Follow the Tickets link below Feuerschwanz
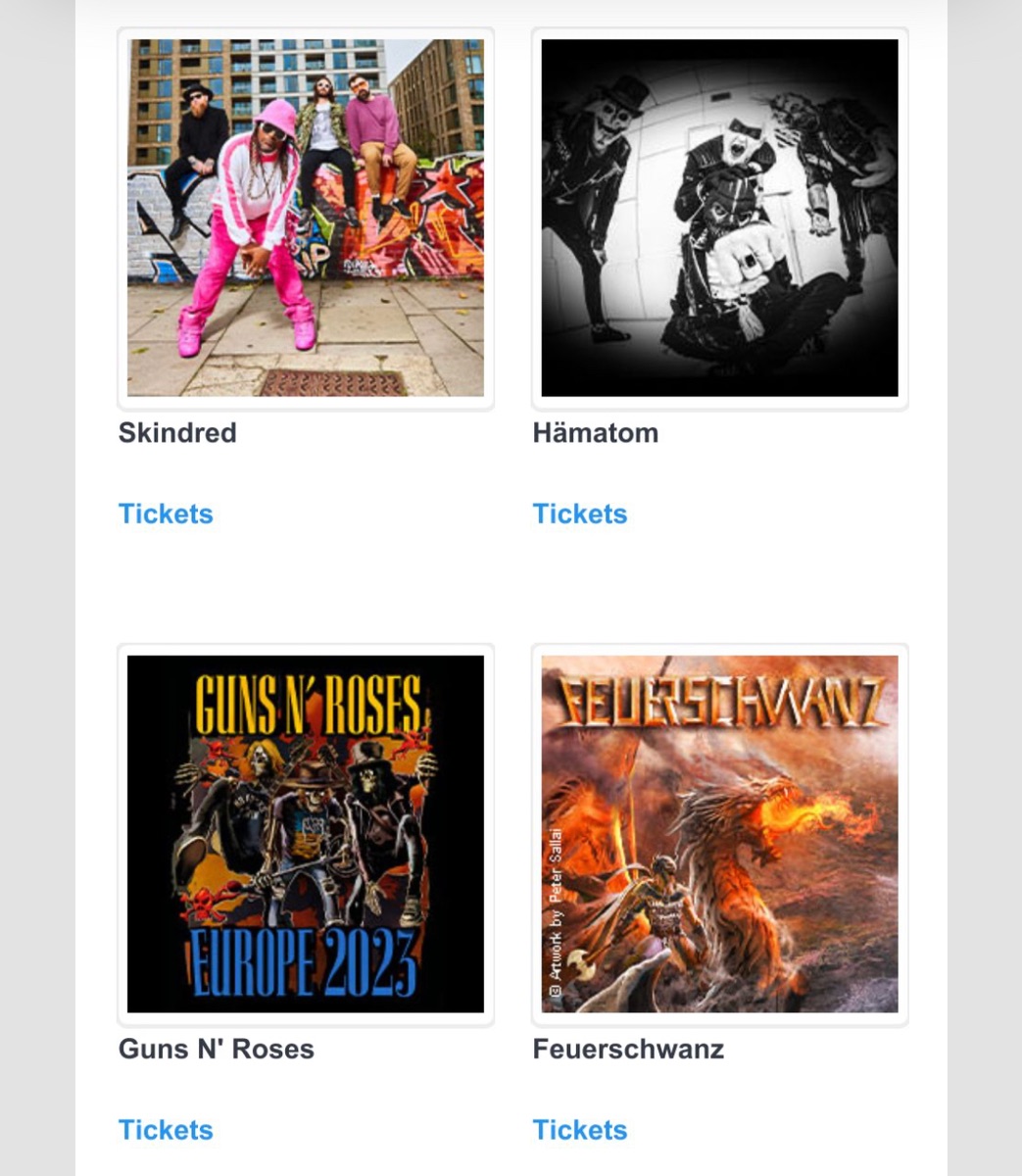This screenshot has height=1176, width=1022. click(x=580, y=1129)
